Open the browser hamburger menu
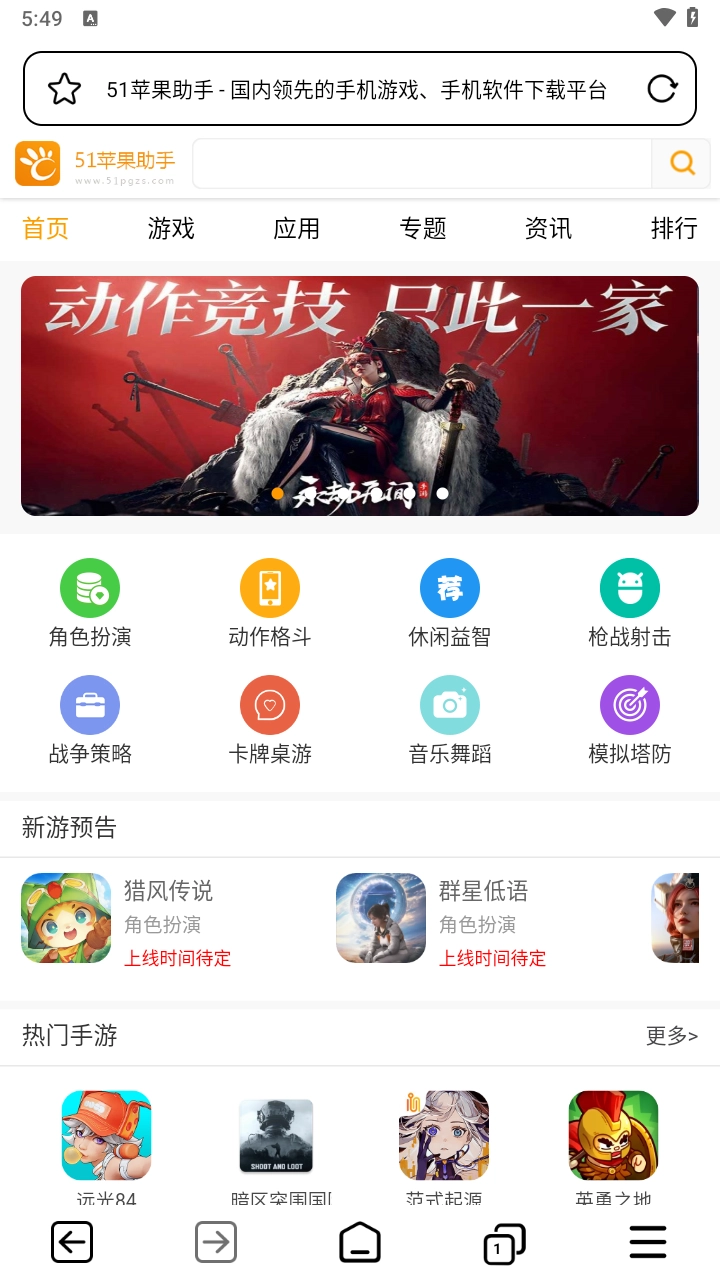Image resolution: width=720 pixels, height=1280 pixels. point(648,1243)
